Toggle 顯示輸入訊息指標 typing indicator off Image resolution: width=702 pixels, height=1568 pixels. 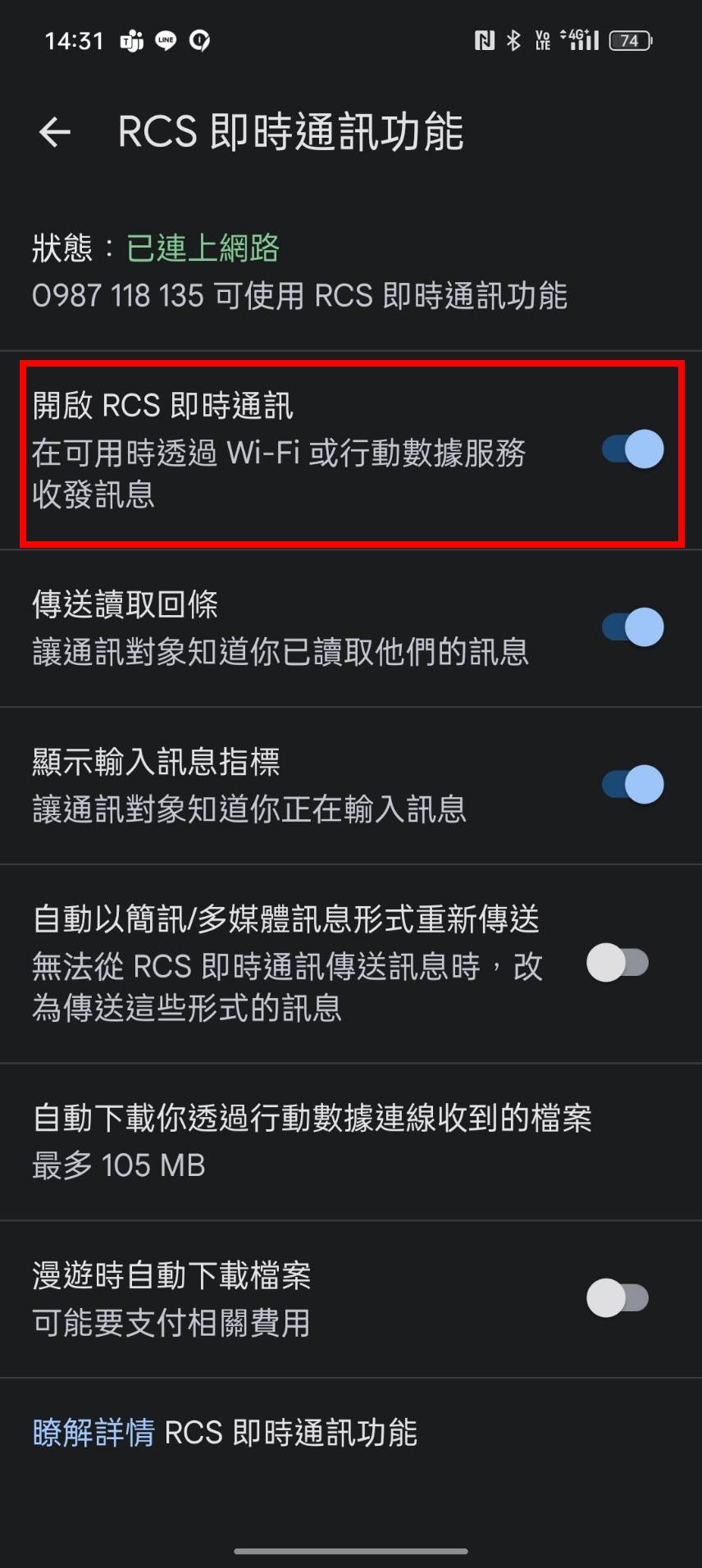(632, 785)
